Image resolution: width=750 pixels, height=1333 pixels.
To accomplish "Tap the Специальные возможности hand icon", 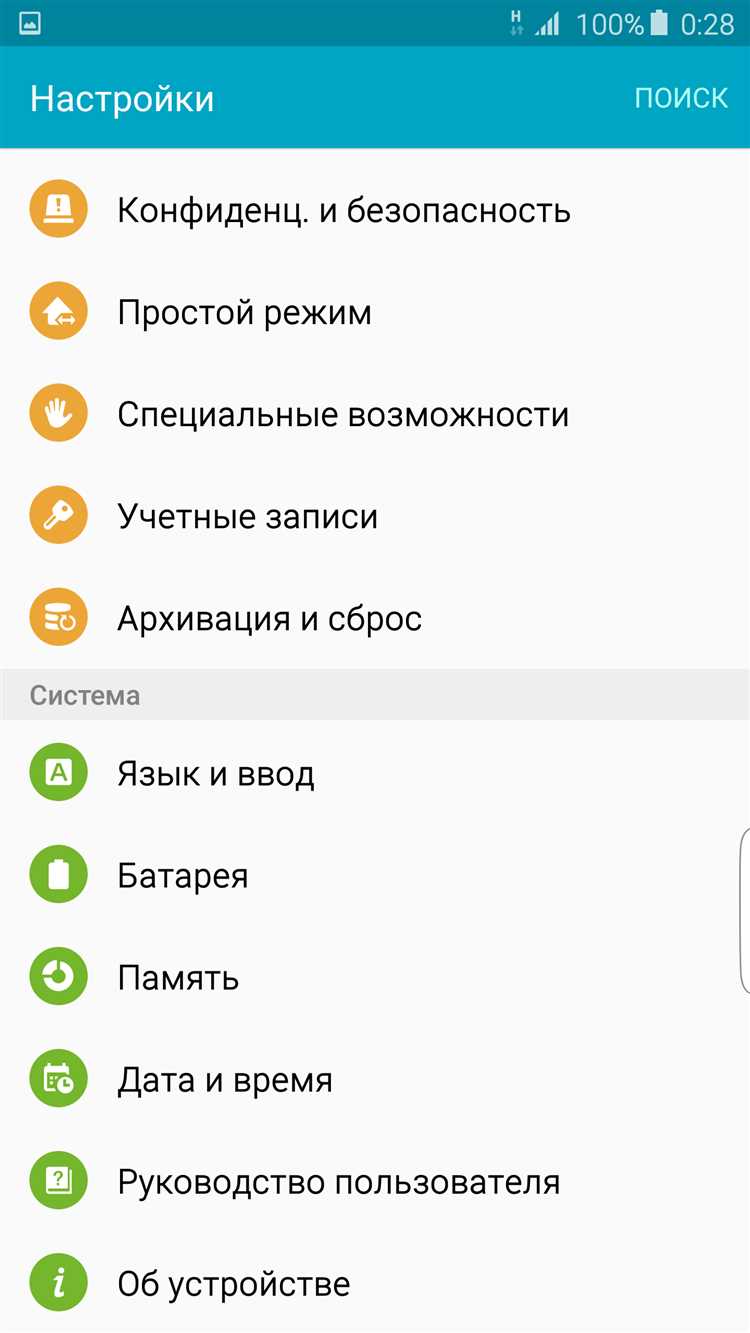I will pyautogui.click(x=58, y=413).
